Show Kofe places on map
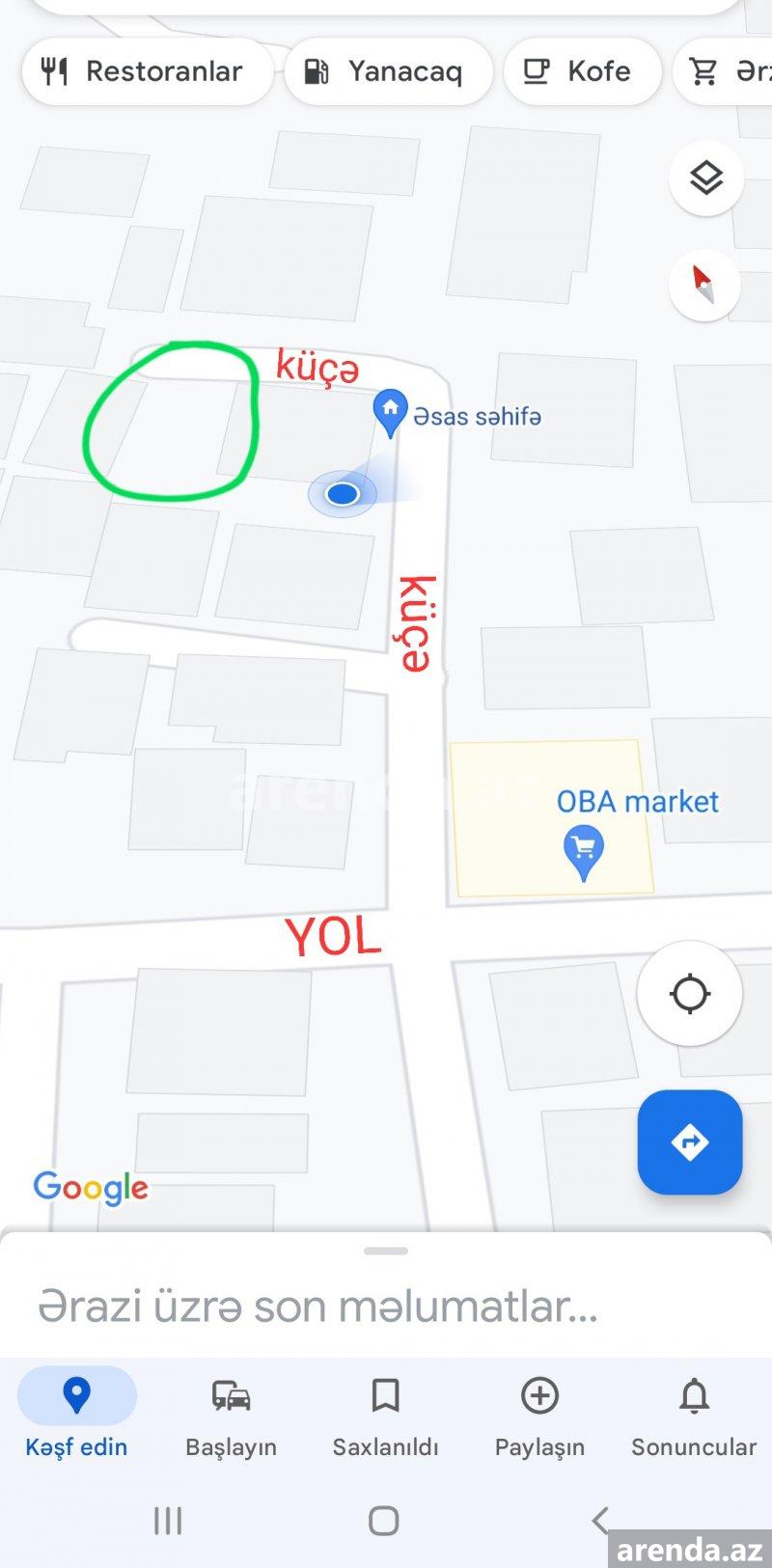The height and width of the screenshot is (1568, 772). [x=582, y=71]
